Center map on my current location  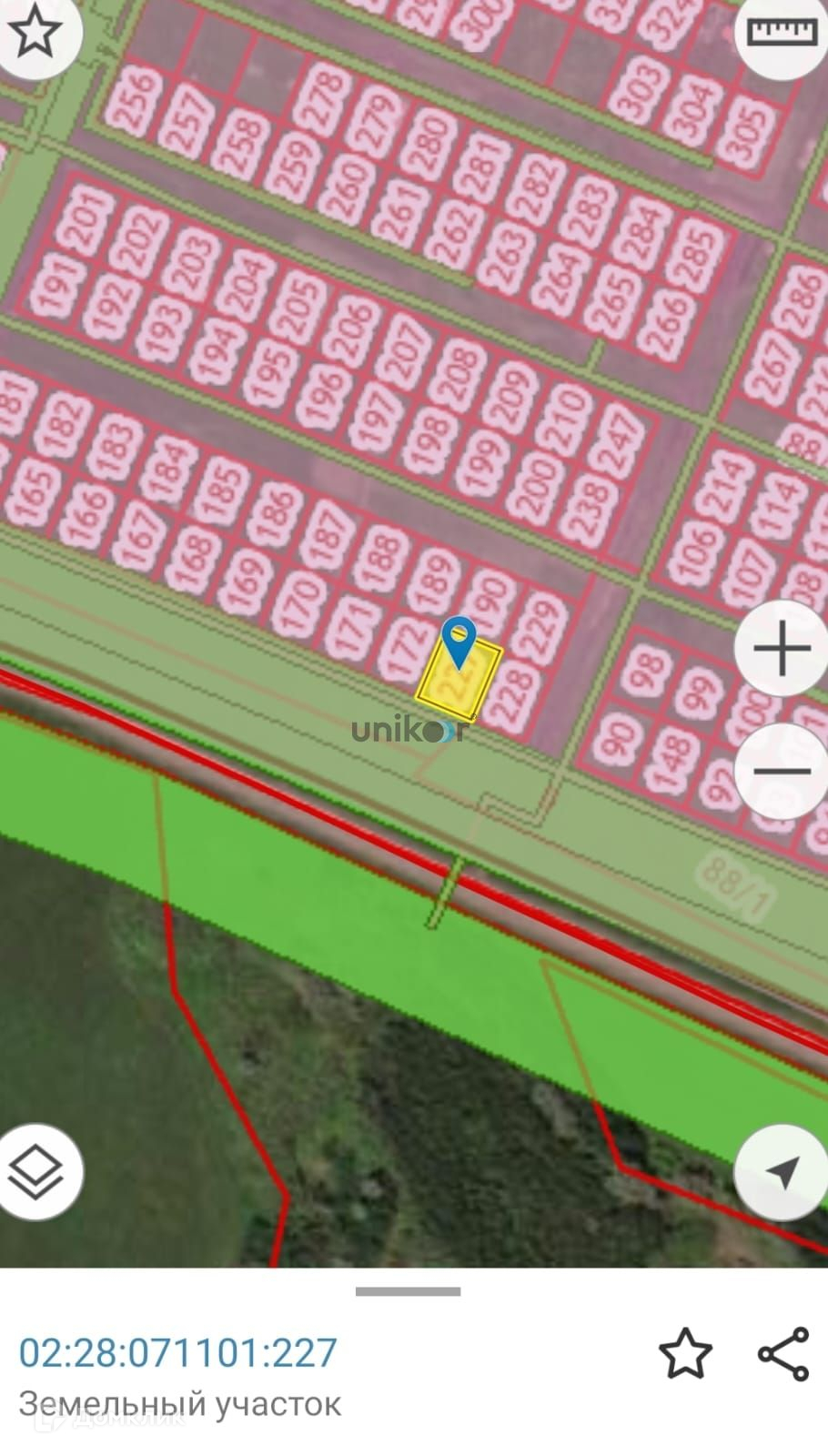(x=782, y=1172)
